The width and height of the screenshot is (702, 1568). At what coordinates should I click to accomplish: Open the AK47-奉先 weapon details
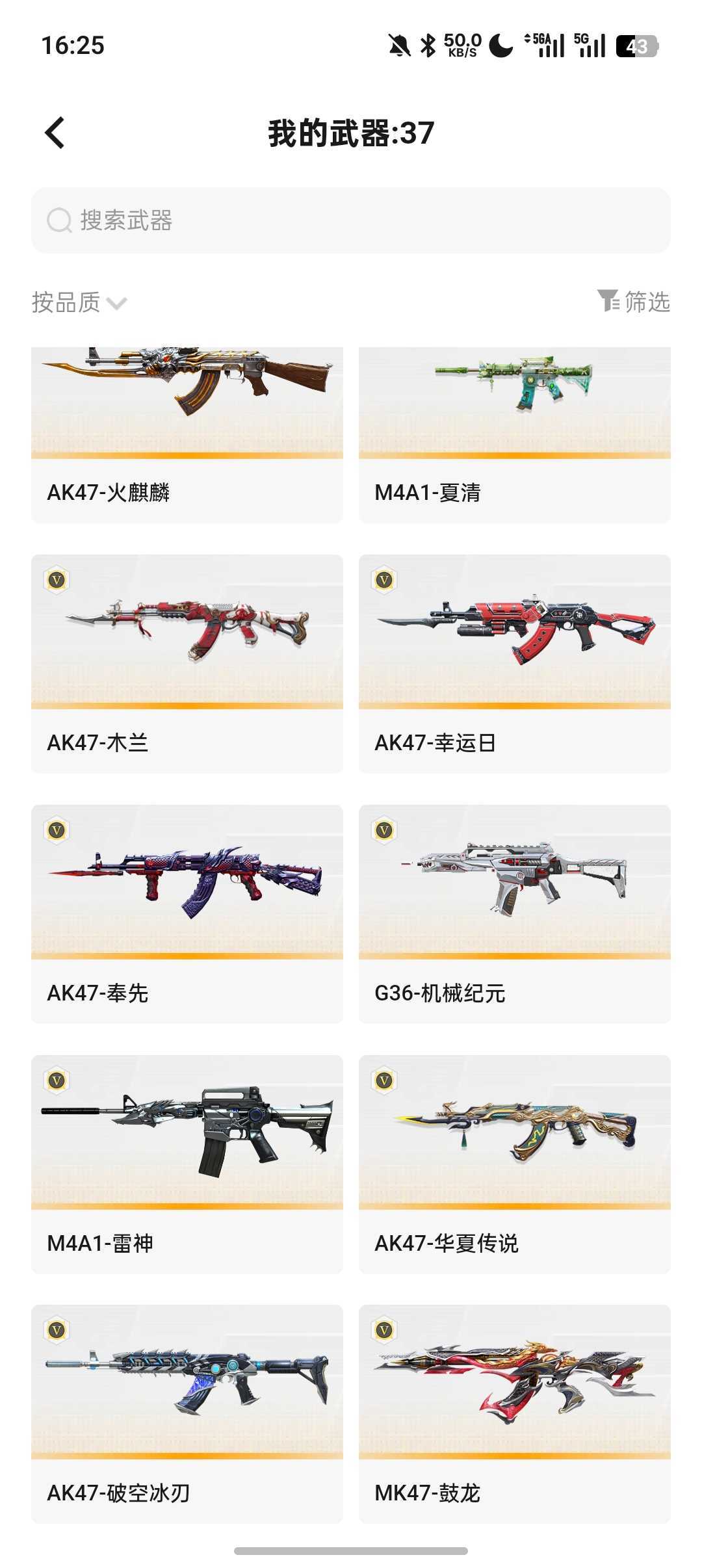click(187, 914)
